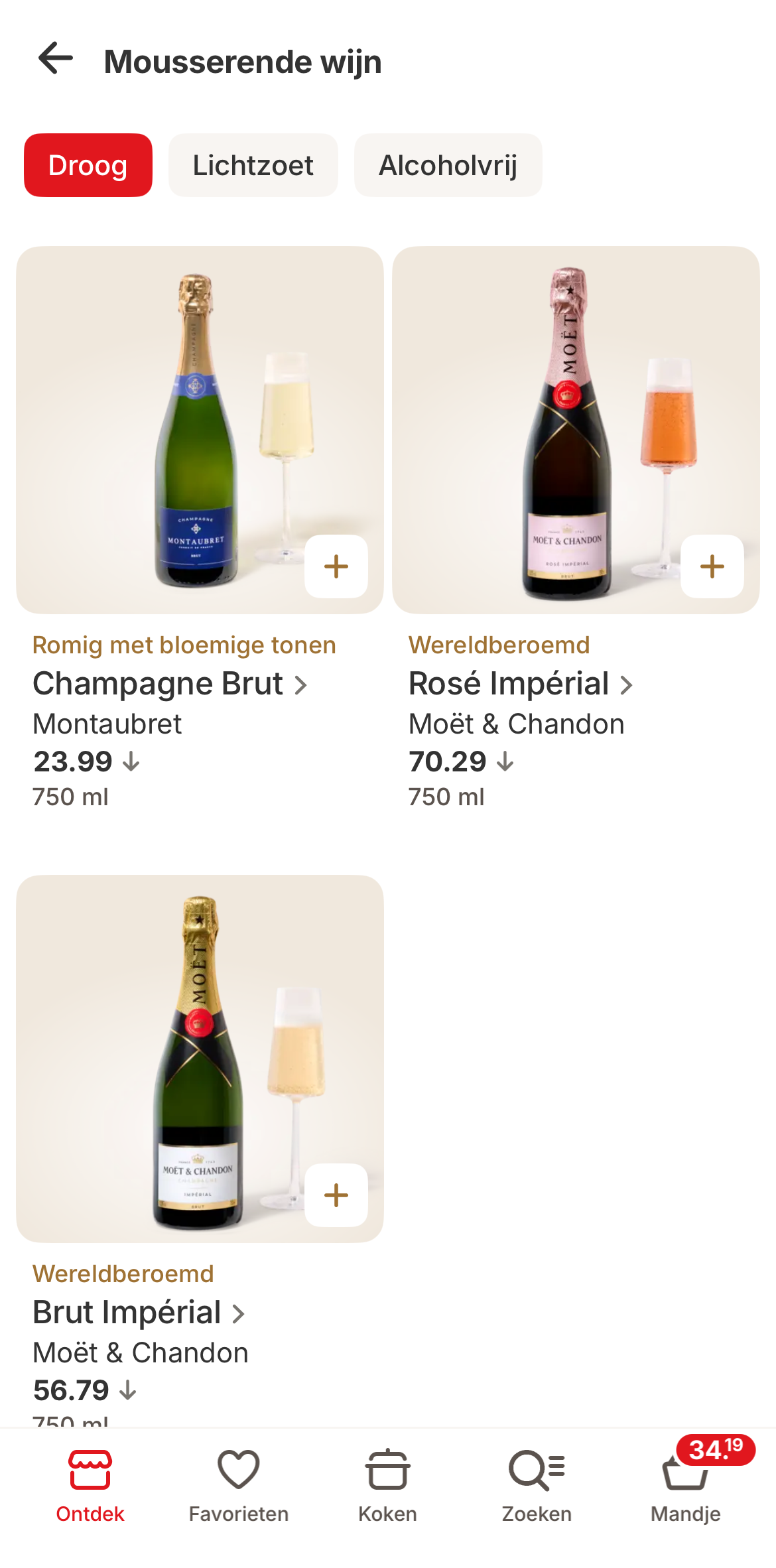The image size is (776, 1568).
Task: Add Rosé Impérial to basket
Action: tap(712, 566)
